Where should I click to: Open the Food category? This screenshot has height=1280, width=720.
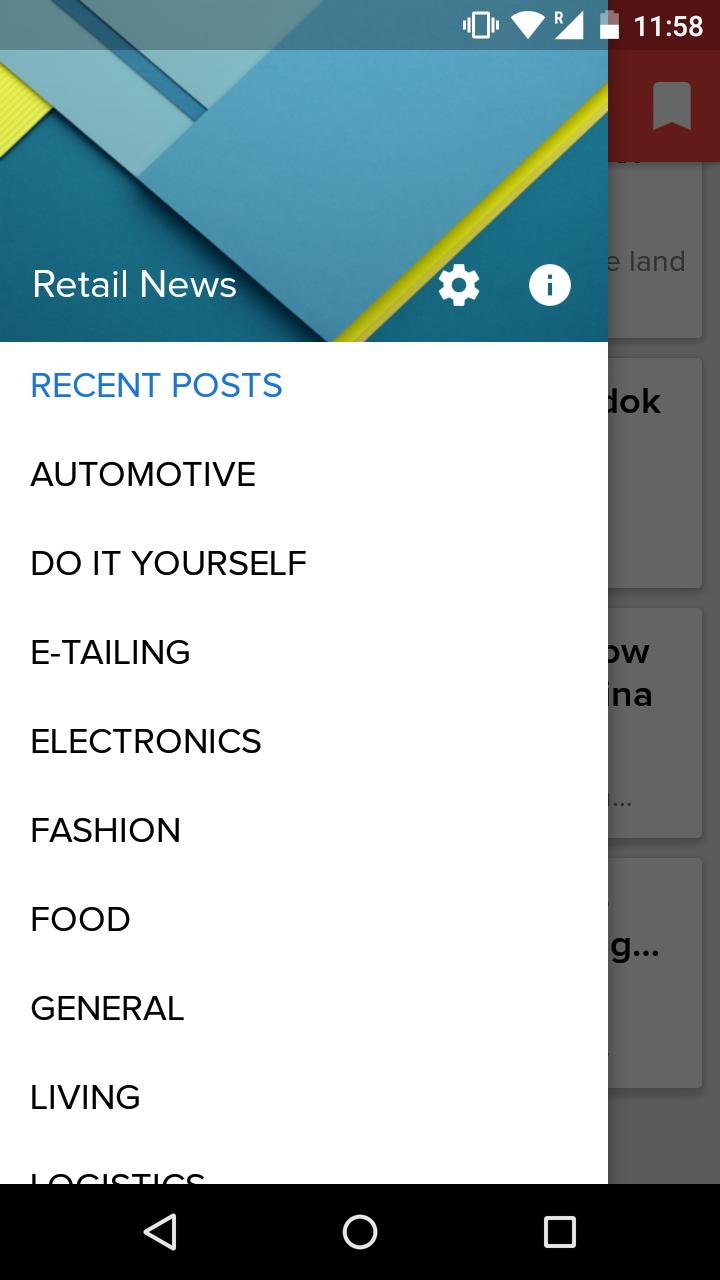pos(80,920)
